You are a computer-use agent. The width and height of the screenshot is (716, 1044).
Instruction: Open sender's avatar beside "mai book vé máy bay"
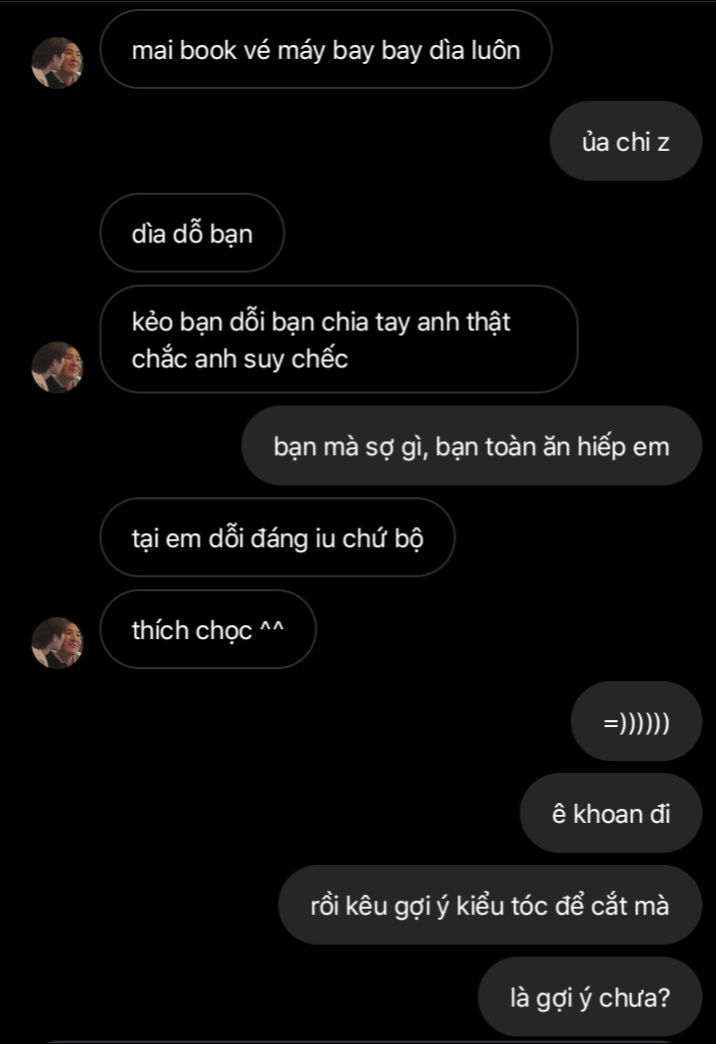57,63
